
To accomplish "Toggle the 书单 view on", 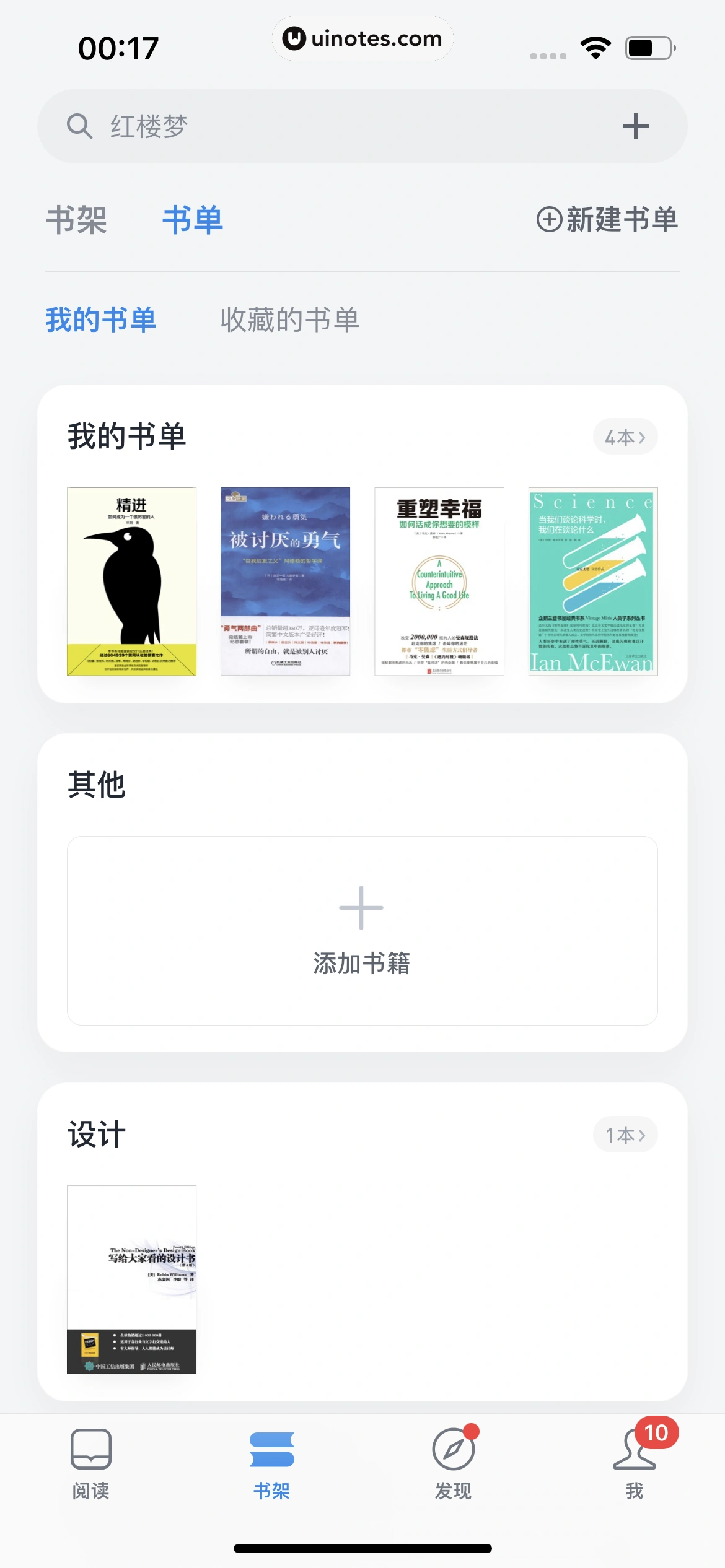I will [193, 219].
